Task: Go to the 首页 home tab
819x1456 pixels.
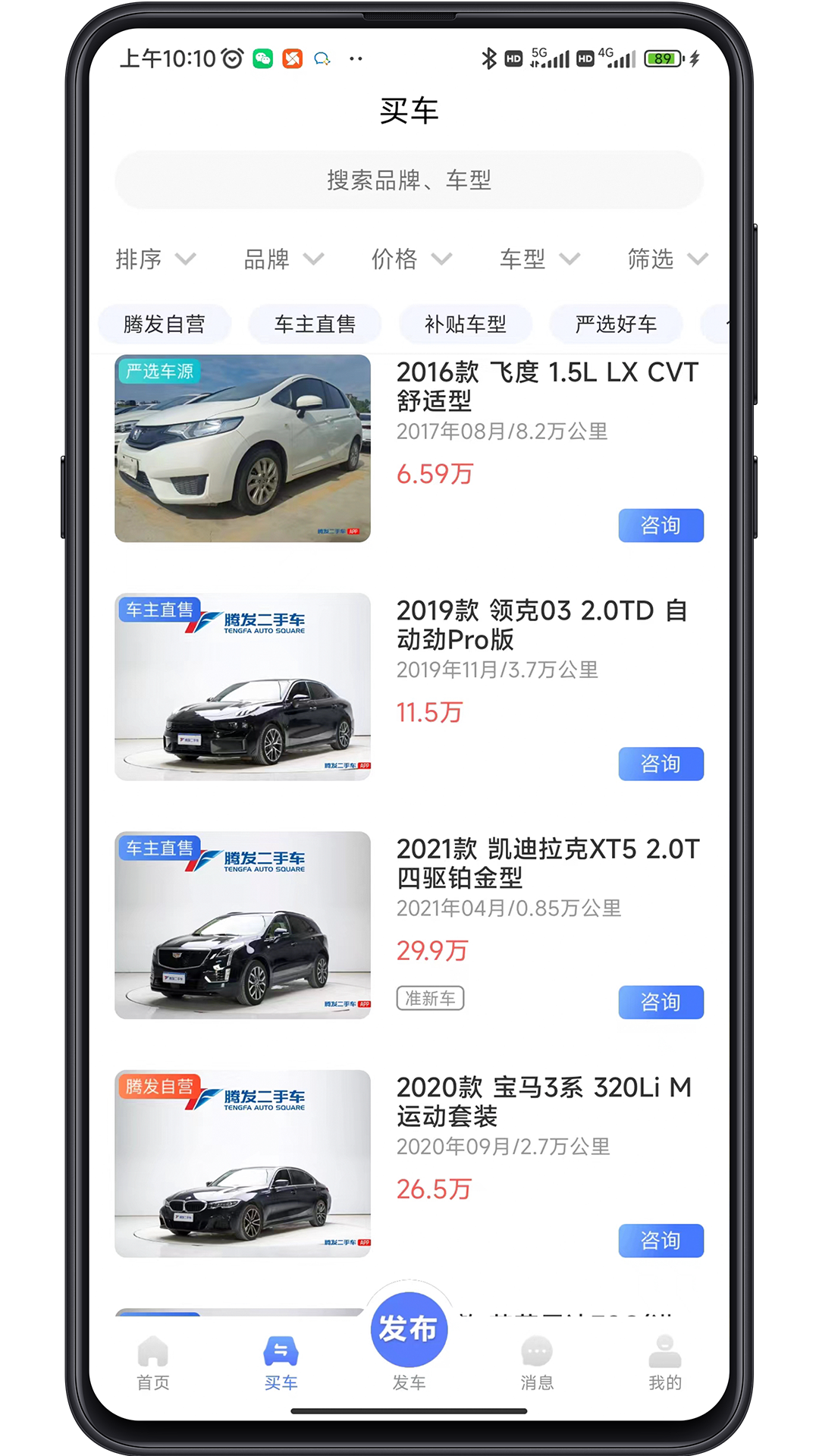Action: point(153,1363)
